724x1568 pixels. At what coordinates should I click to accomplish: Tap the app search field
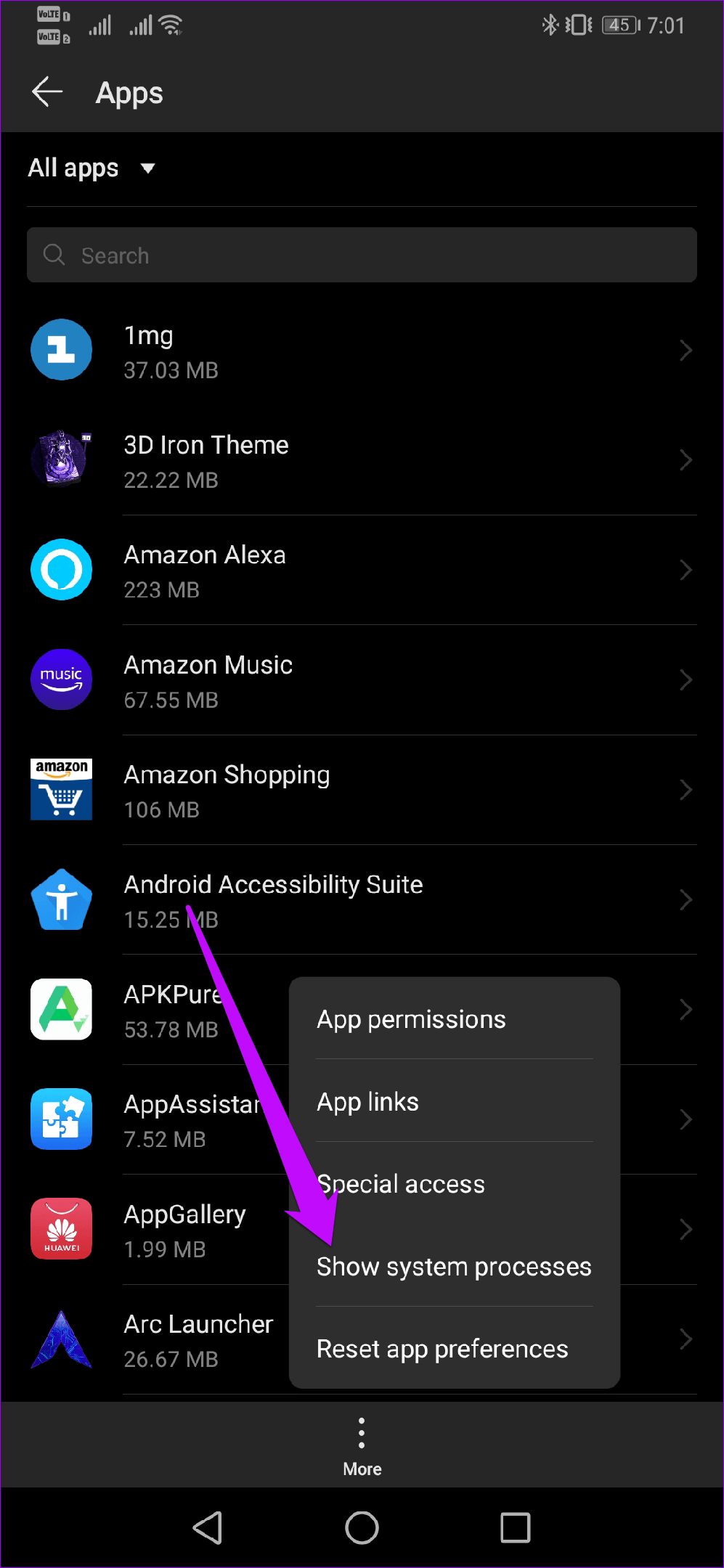[362, 256]
